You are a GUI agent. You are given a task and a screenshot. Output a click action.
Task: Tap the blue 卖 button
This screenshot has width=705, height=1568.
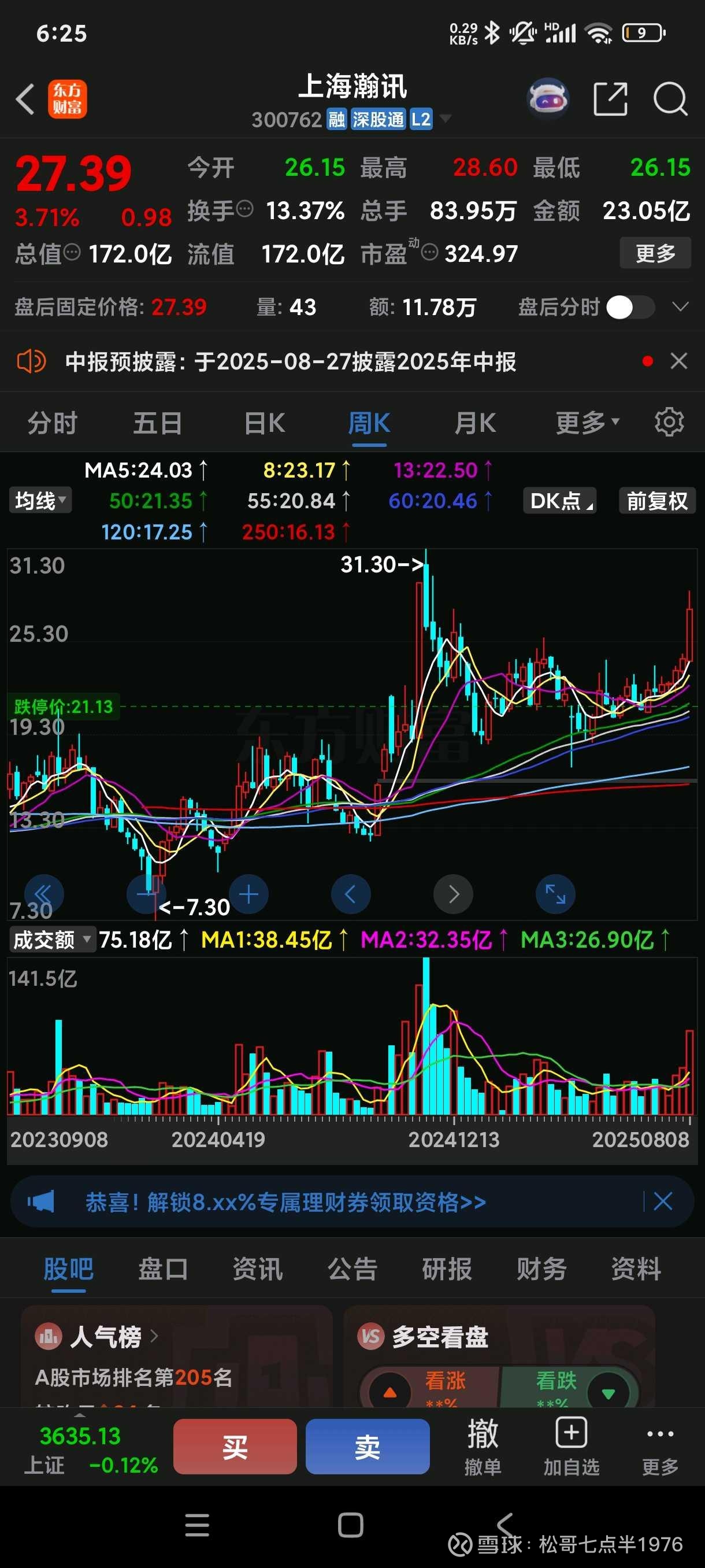(368, 1446)
